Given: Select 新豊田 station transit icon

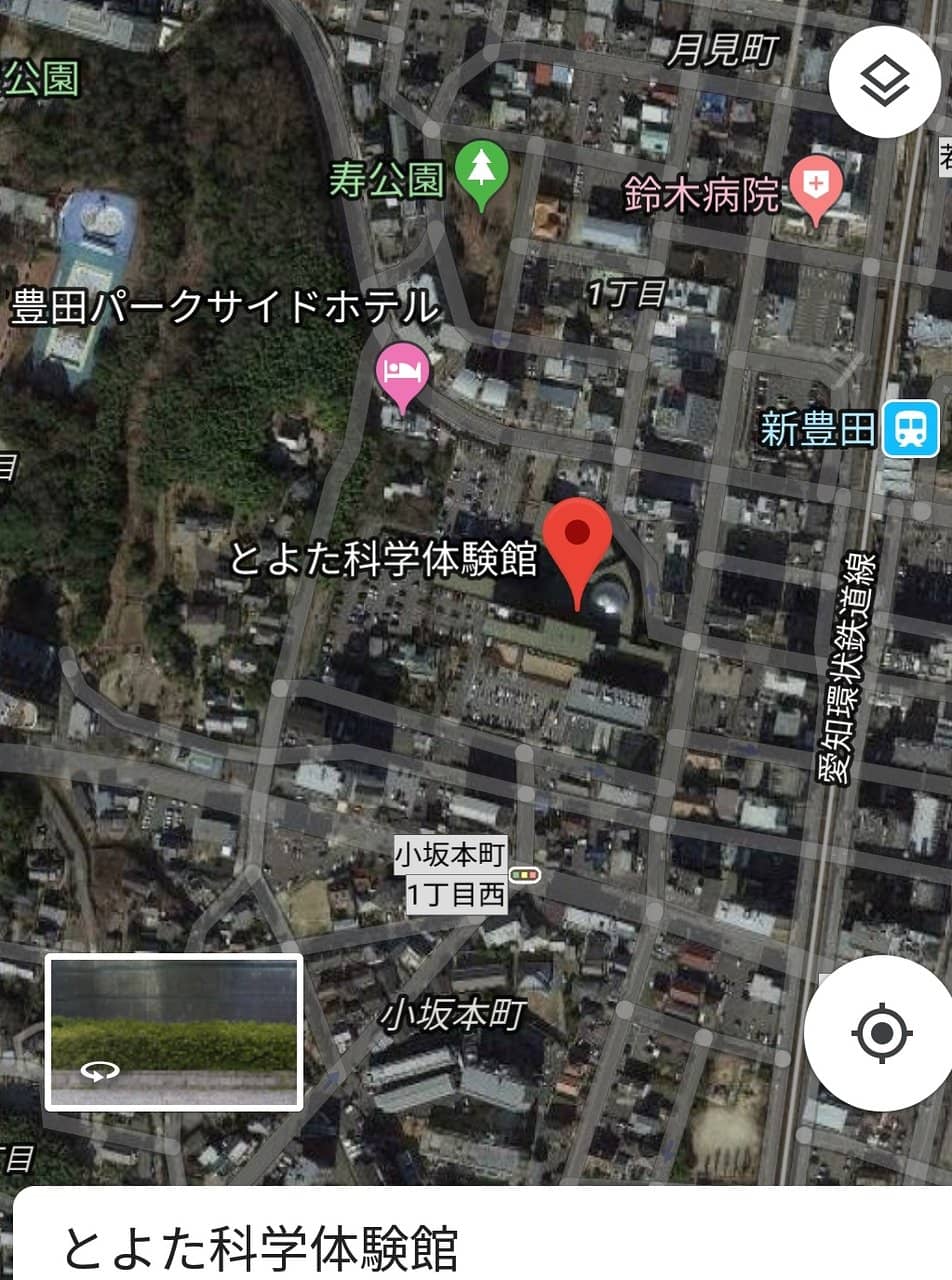Looking at the screenshot, I should pos(910,429).
